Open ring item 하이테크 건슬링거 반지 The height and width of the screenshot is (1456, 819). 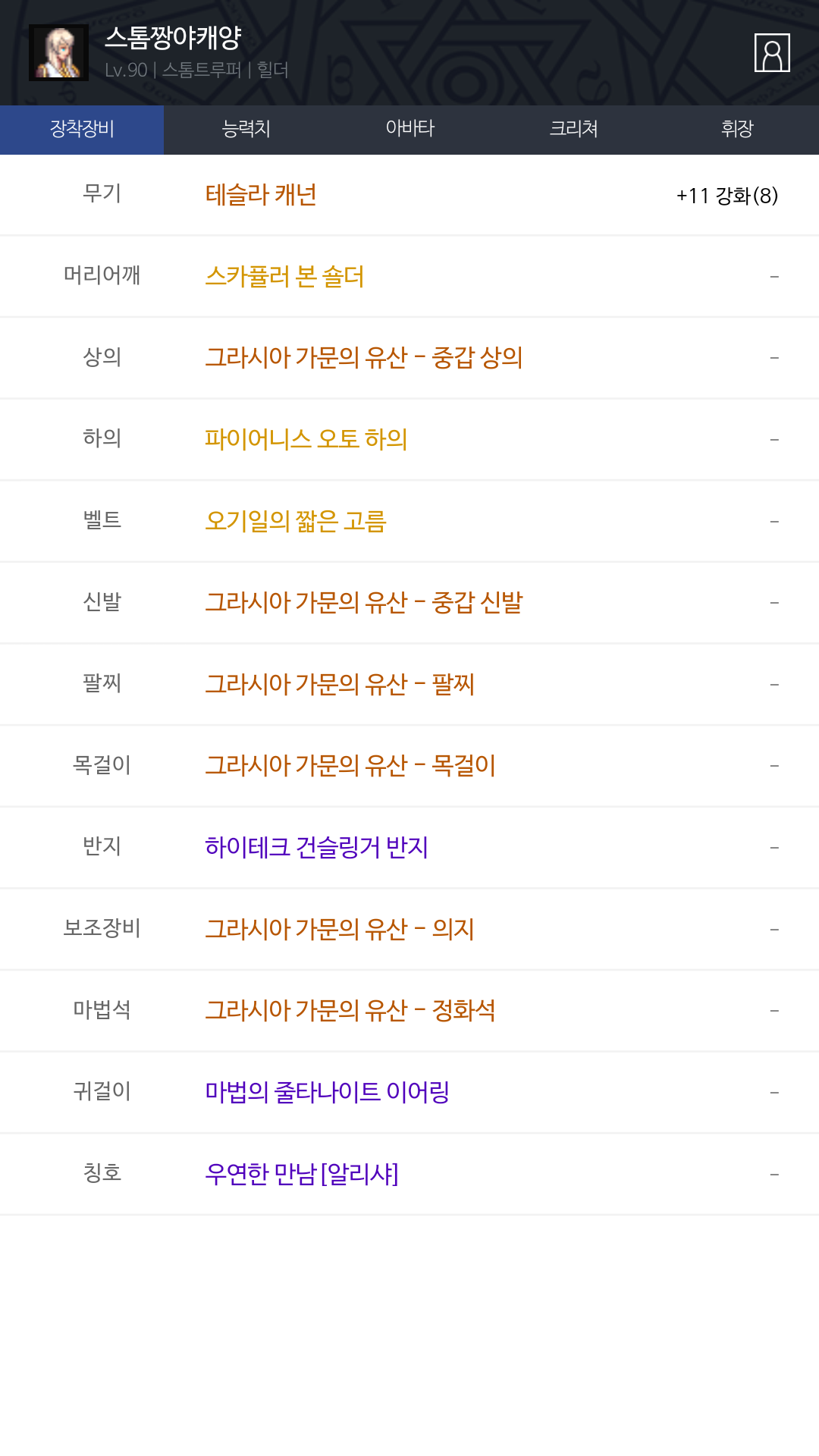(317, 847)
